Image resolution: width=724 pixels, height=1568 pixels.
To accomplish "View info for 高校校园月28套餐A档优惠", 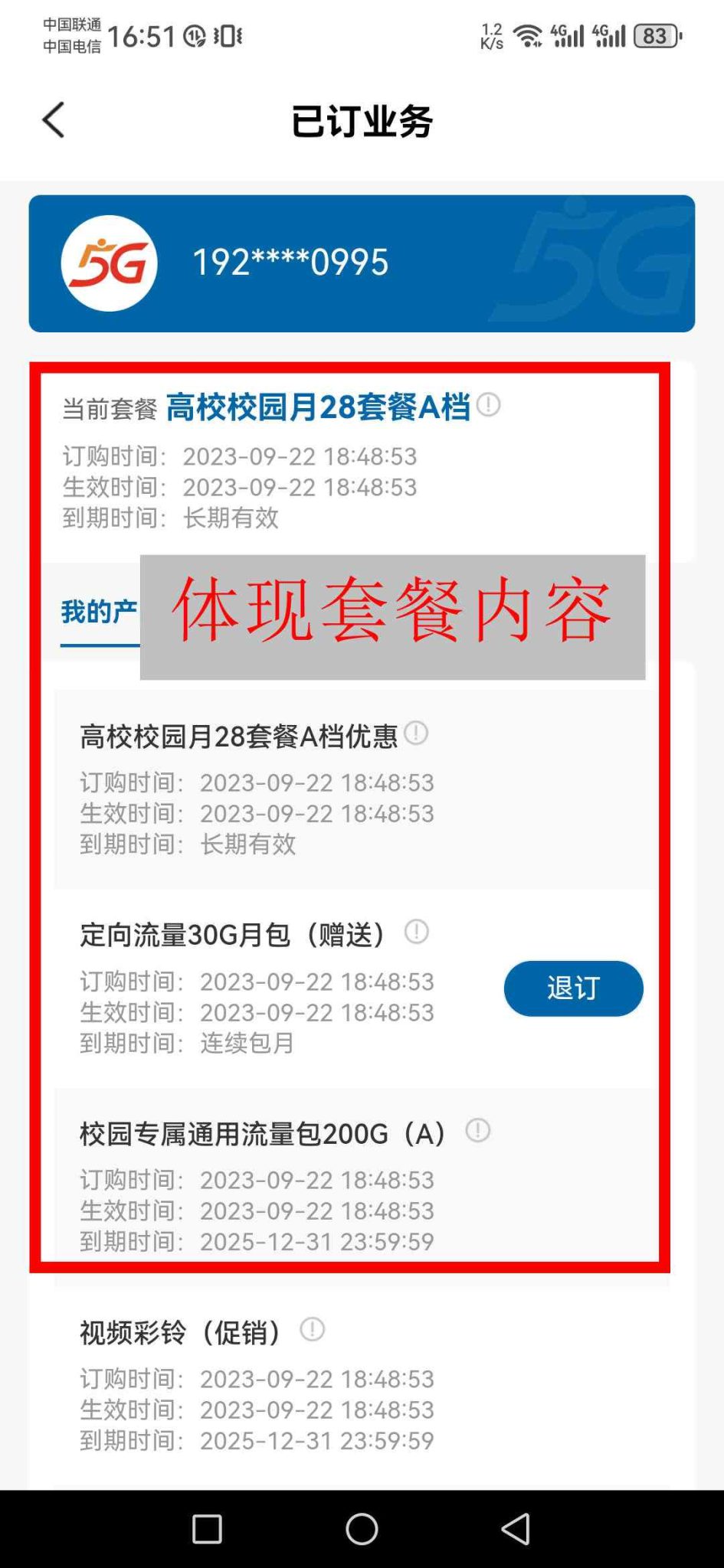I will click(415, 733).
